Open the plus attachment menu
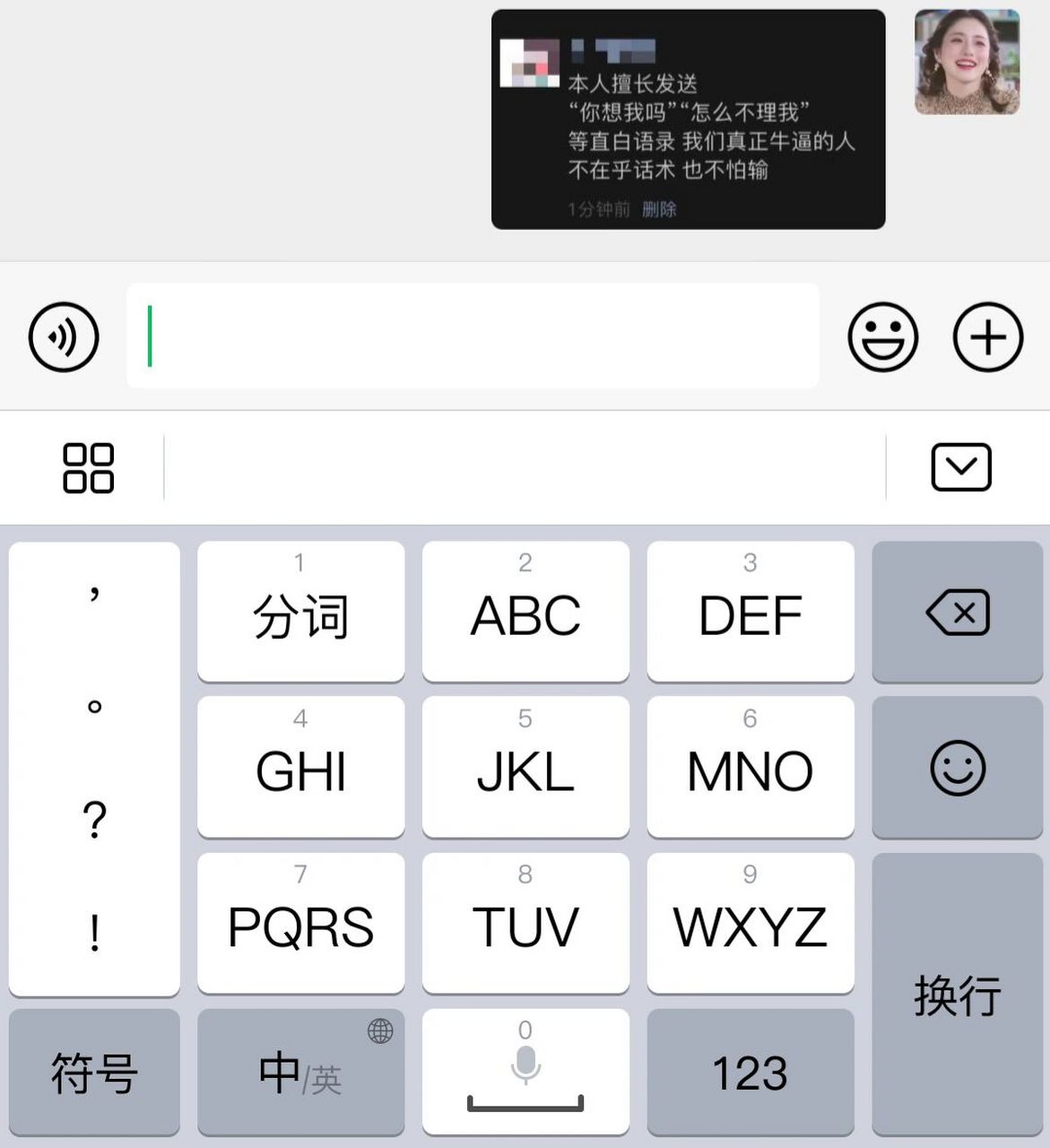This screenshot has height=1148, width=1050. (987, 337)
